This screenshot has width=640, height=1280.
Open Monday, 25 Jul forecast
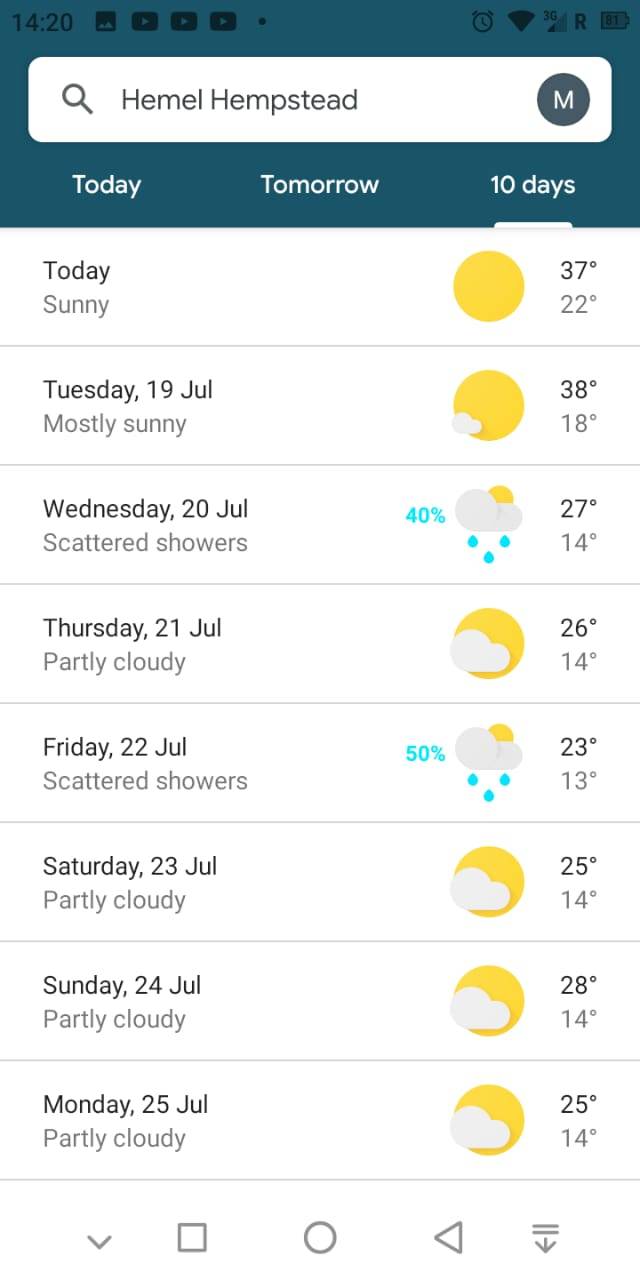pos(320,1120)
